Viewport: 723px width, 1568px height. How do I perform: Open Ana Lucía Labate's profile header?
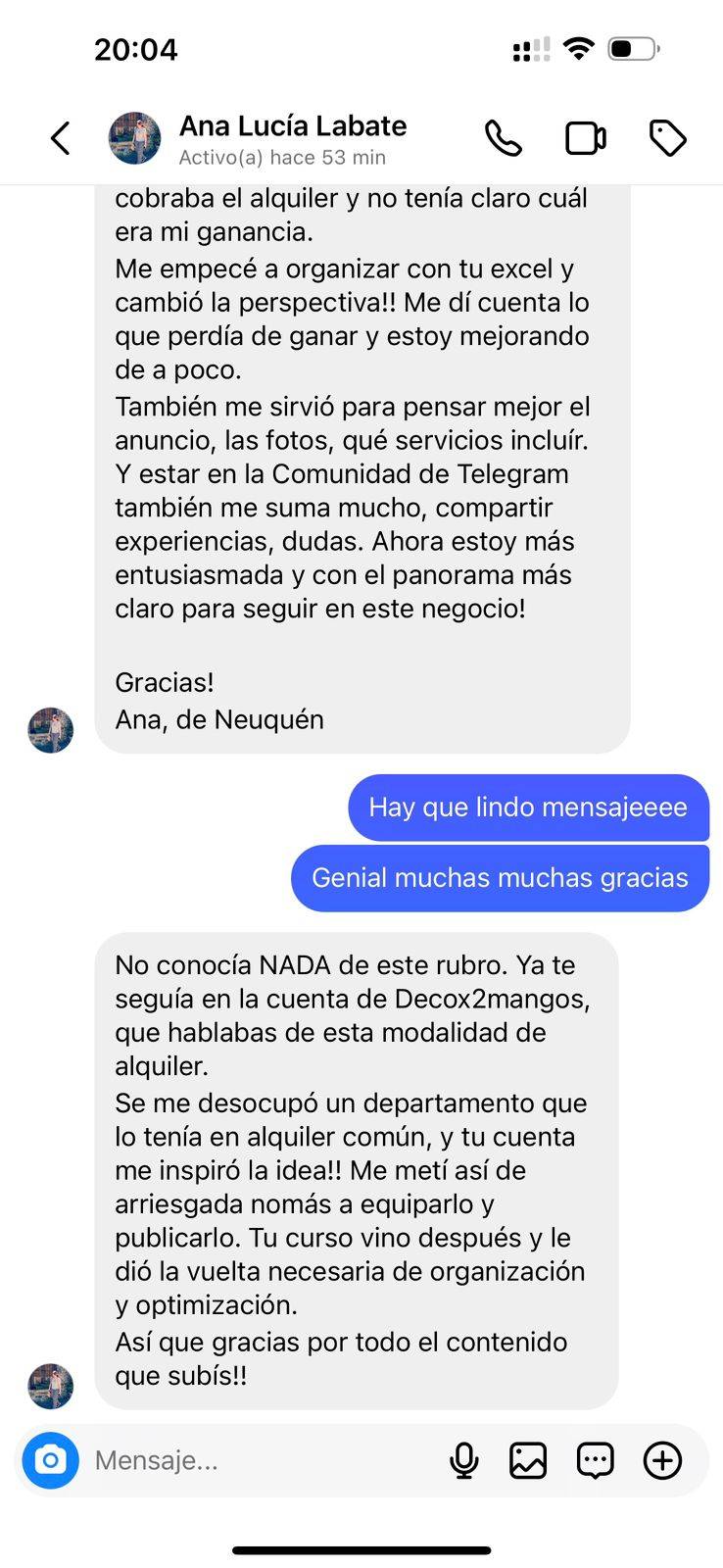[292, 138]
